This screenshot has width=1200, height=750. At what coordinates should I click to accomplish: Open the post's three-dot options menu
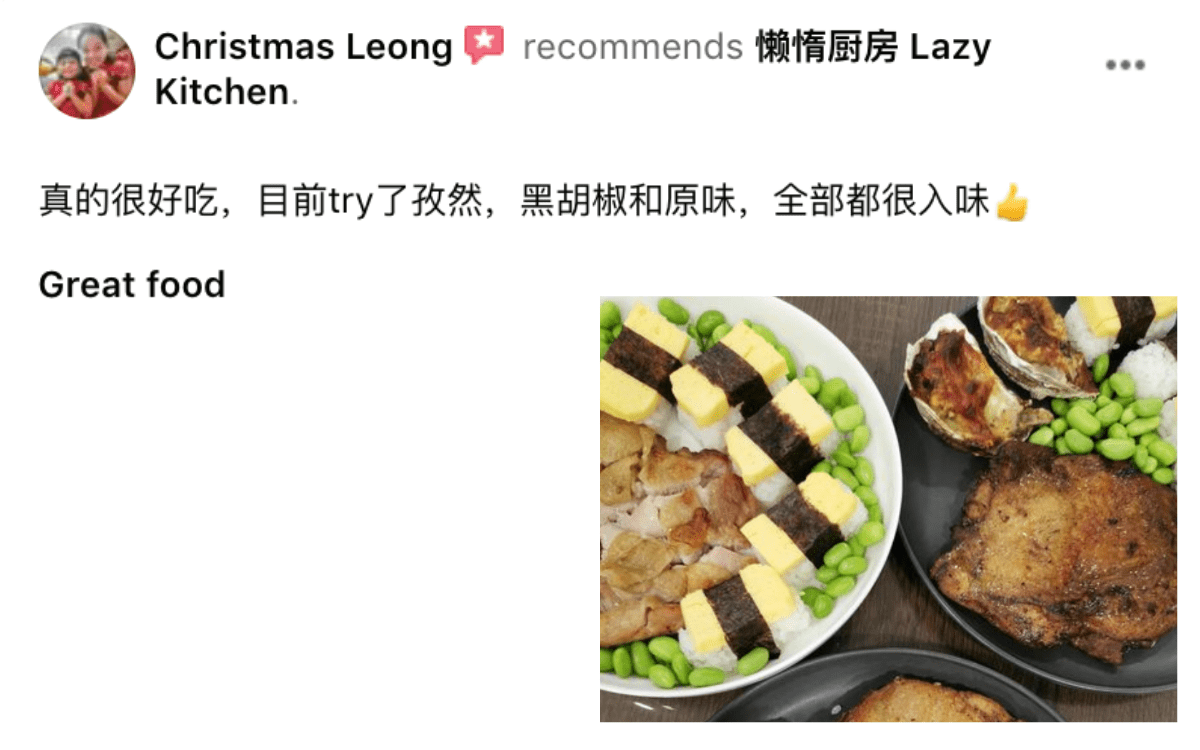point(1124,66)
